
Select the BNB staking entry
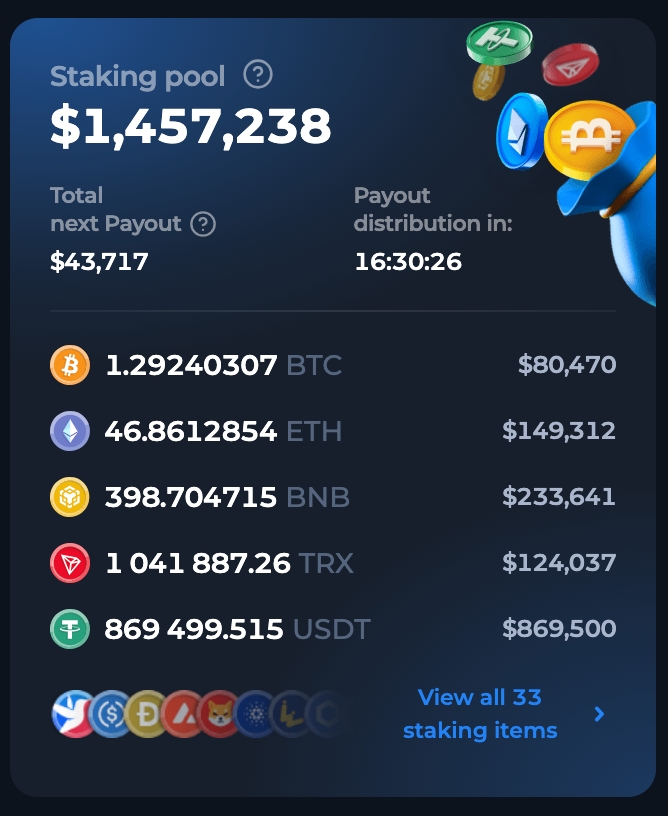(332, 497)
